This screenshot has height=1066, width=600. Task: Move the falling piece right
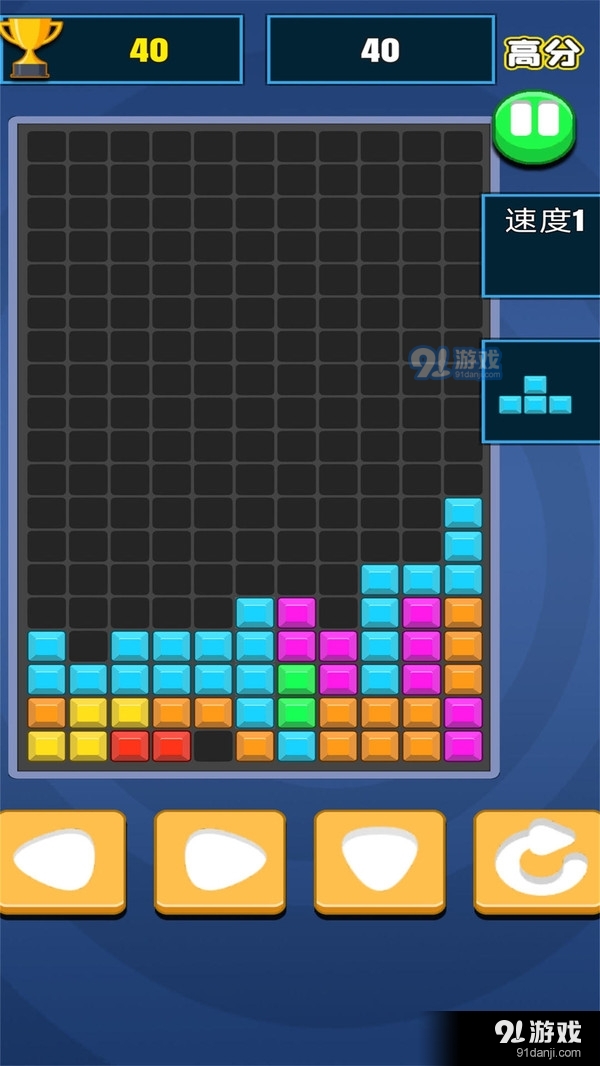[x=220, y=862]
